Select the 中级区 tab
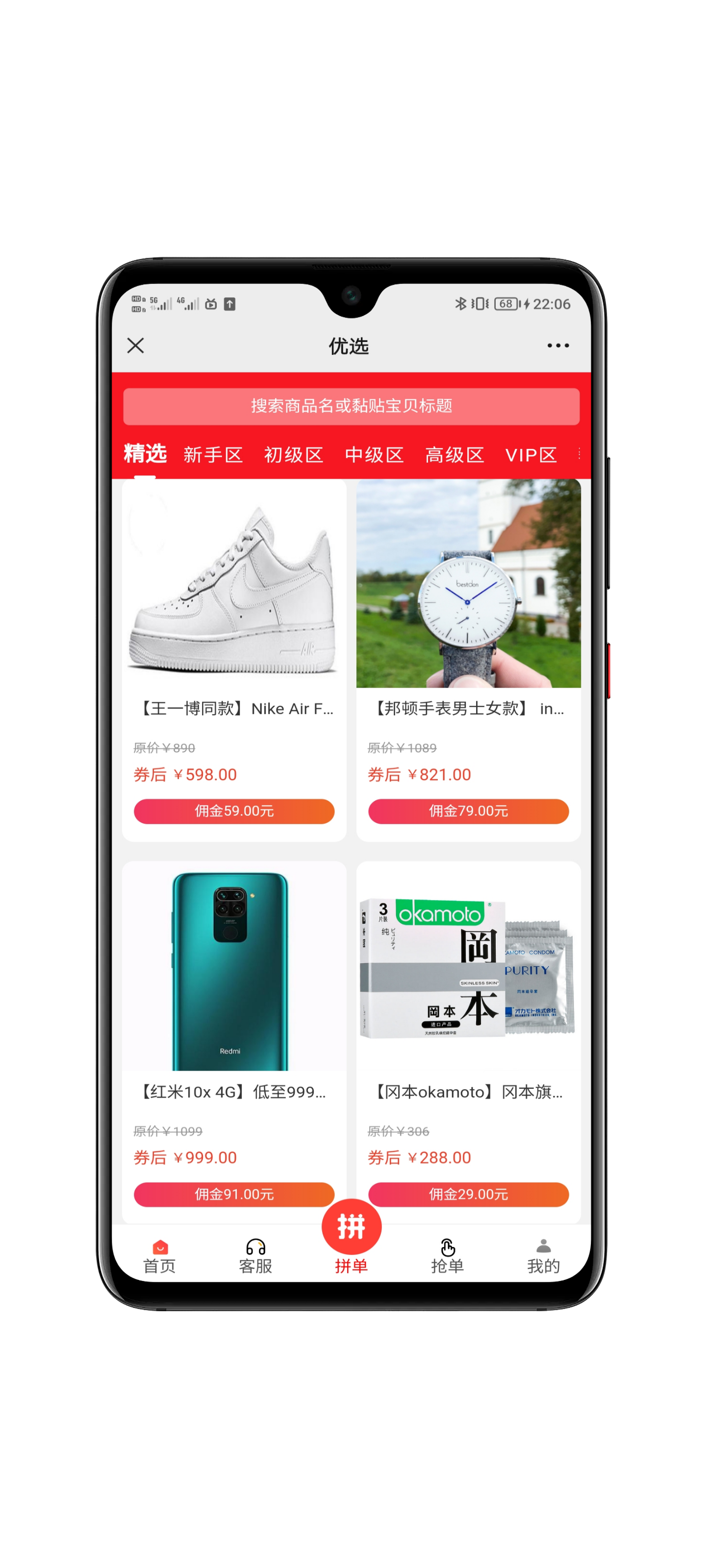Viewport: 706px width, 1568px height. [x=374, y=455]
